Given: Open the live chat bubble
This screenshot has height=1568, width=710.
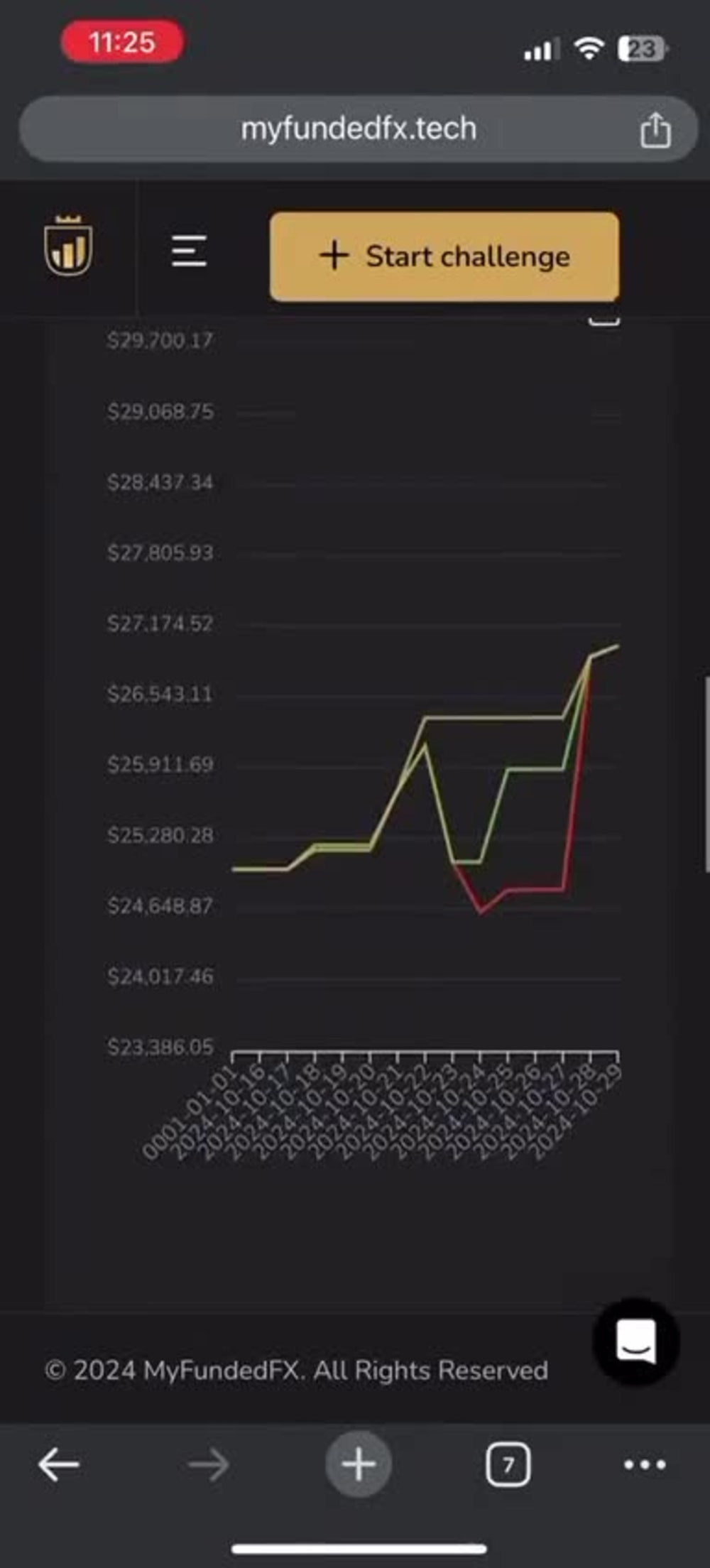Looking at the screenshot, I should coord(636,1341).
